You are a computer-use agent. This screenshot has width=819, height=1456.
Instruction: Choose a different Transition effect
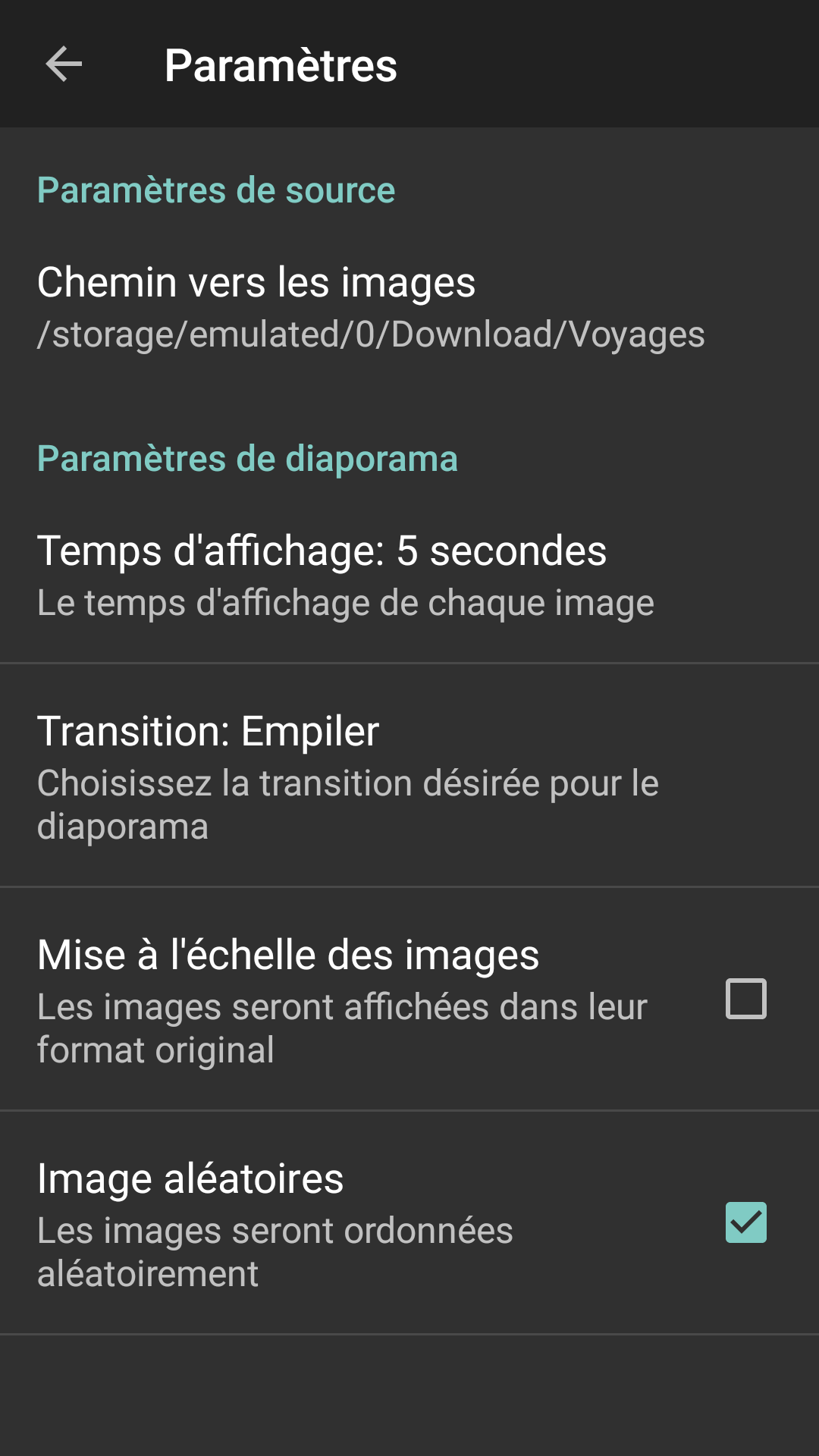[x=349, y=776]
